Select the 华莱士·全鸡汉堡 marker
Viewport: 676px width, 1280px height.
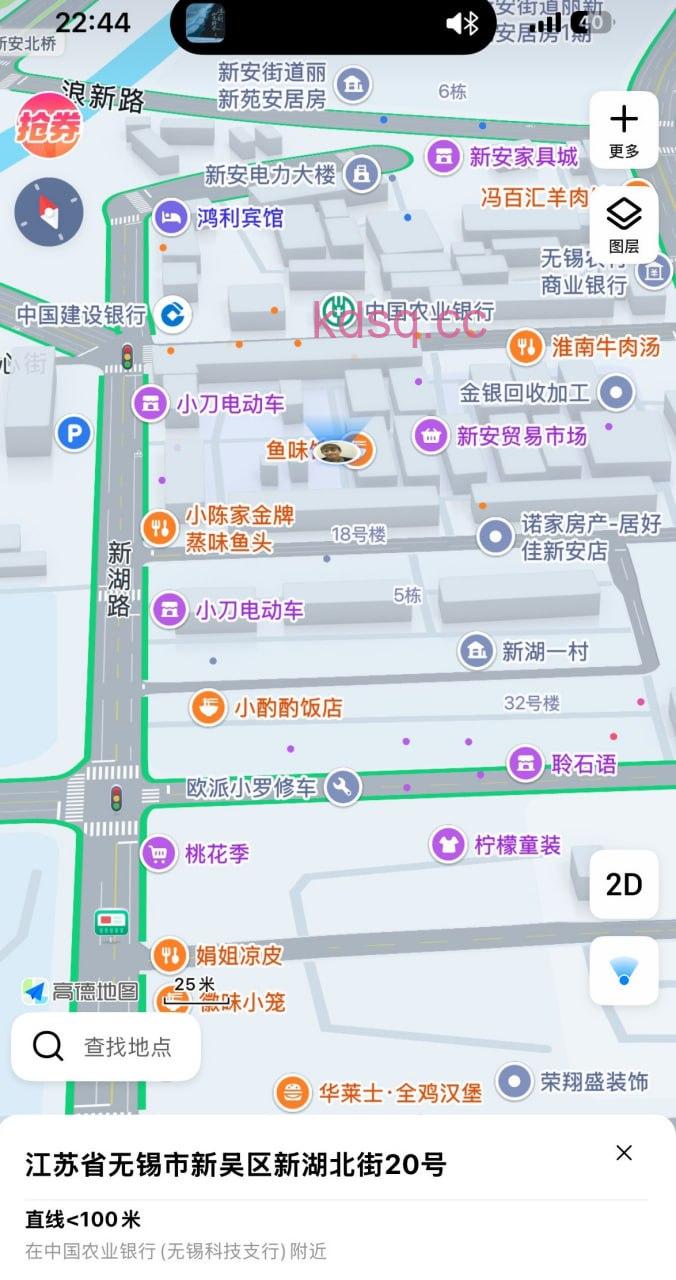pyautogui.click(x=292, y=1093)
